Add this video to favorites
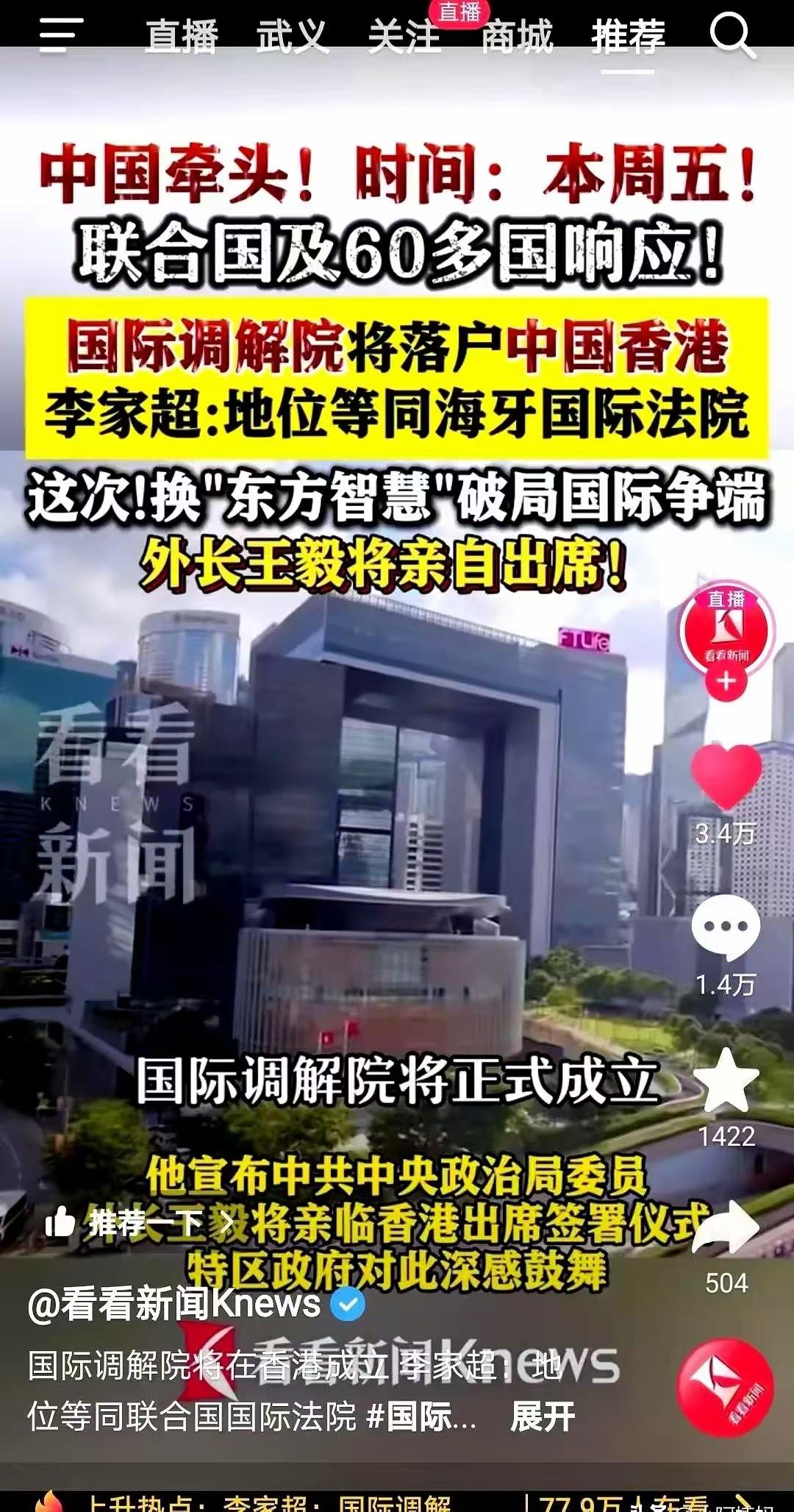The width and height of the screenshot is (794, 1512). pyautogui.click(x=726, y=1081)
